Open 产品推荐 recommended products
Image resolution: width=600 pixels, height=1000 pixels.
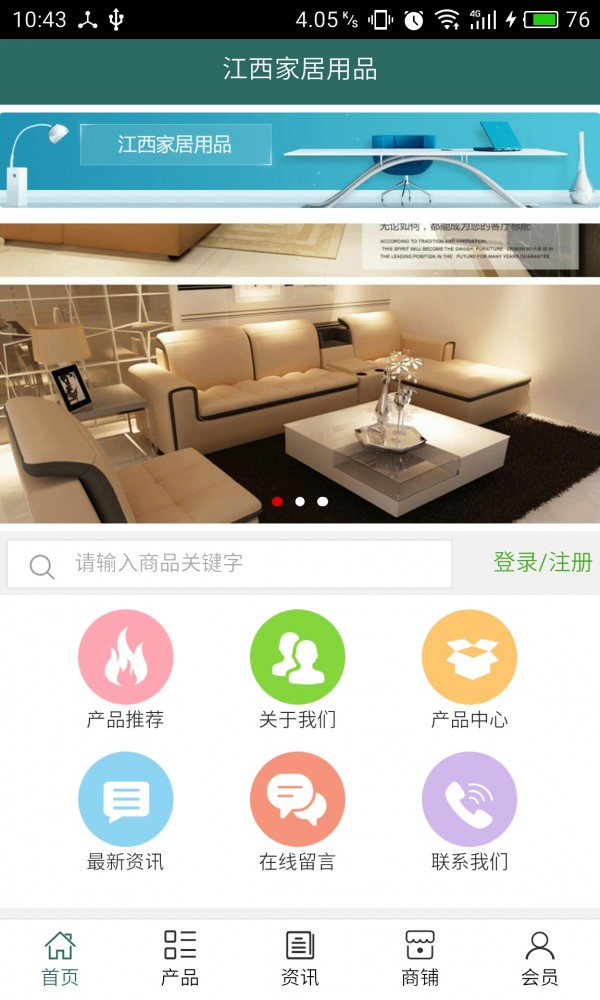[x=125, y=668]
